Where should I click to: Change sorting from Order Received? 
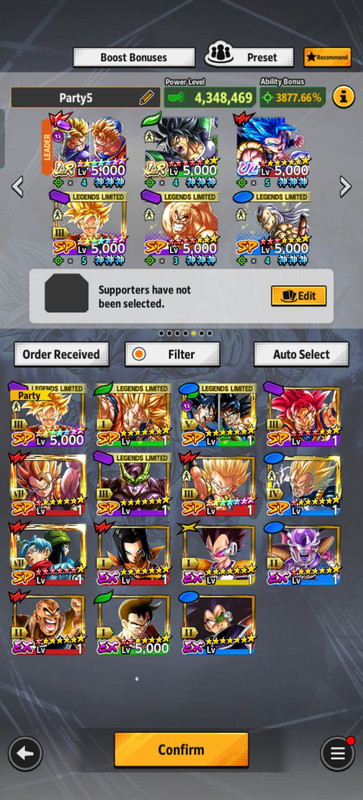61,354
